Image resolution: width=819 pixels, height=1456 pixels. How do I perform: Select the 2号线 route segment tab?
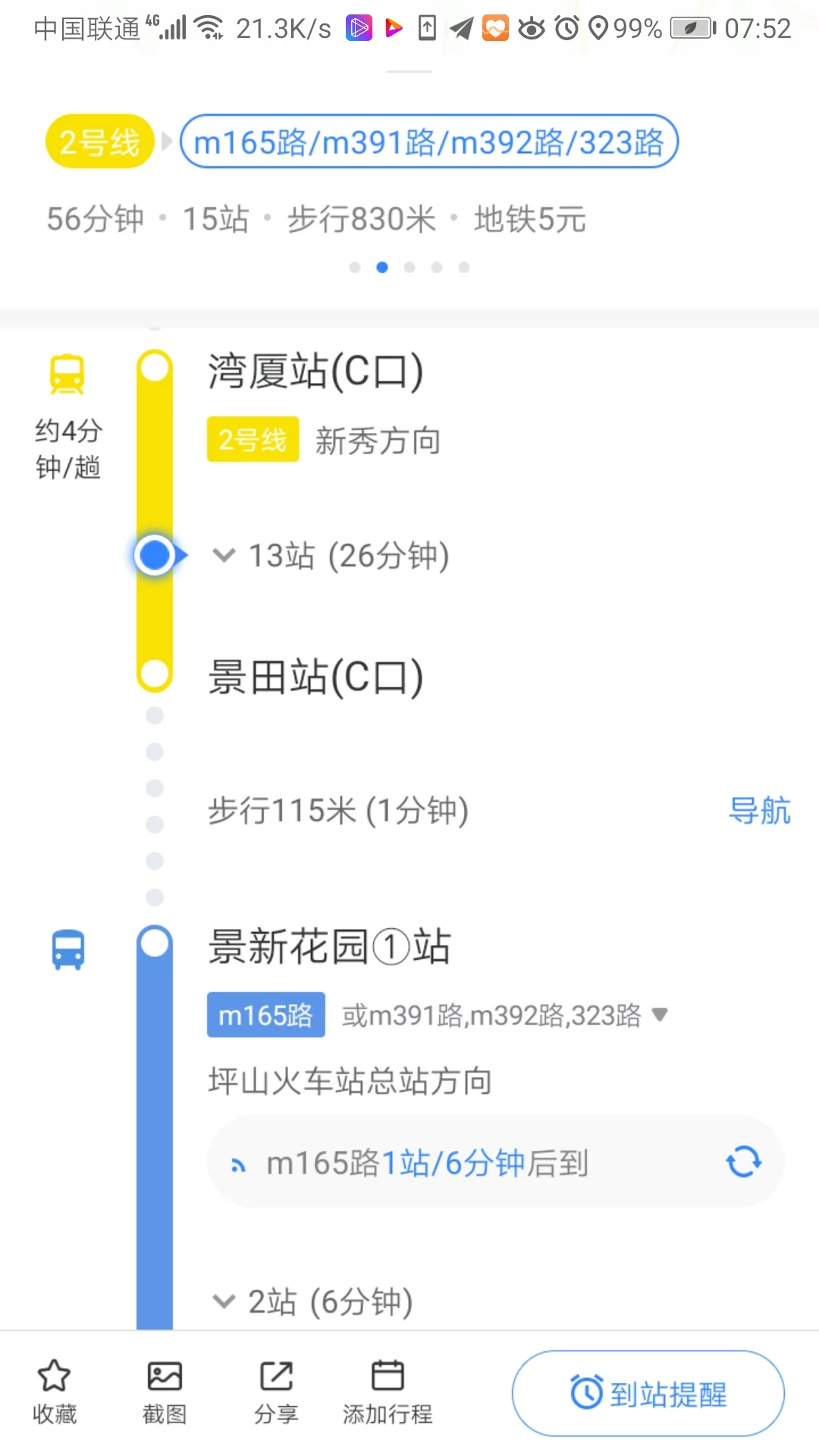99,140
